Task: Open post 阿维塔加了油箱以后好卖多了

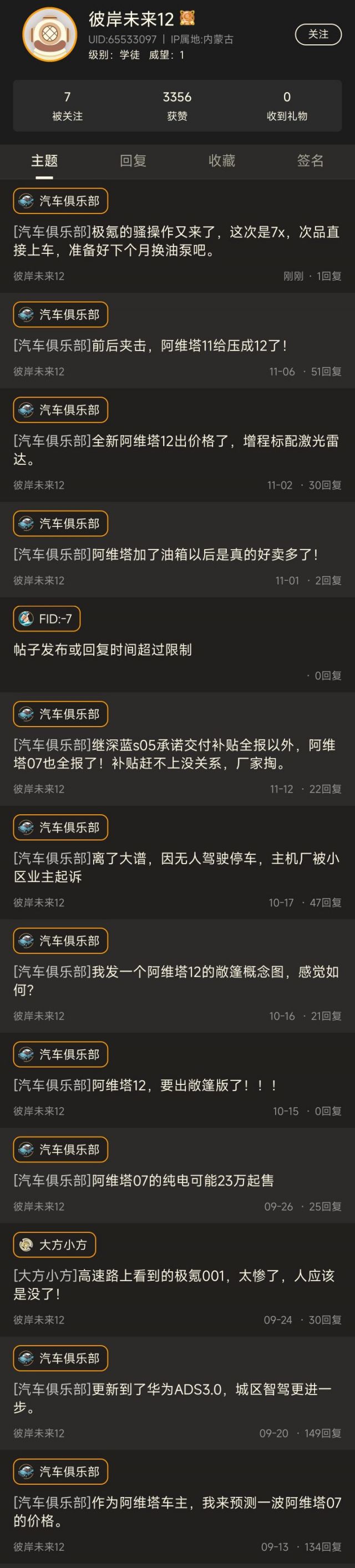Action: [x=166, y=555]
